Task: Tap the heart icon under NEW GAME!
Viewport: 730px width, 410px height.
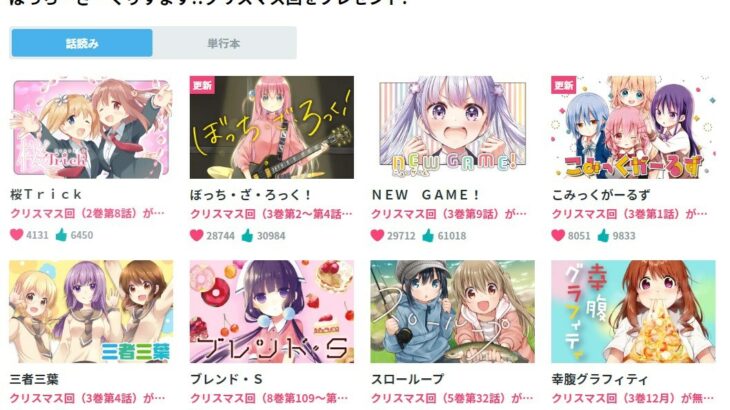Action: pyautogui.click(x=377, y=236)
